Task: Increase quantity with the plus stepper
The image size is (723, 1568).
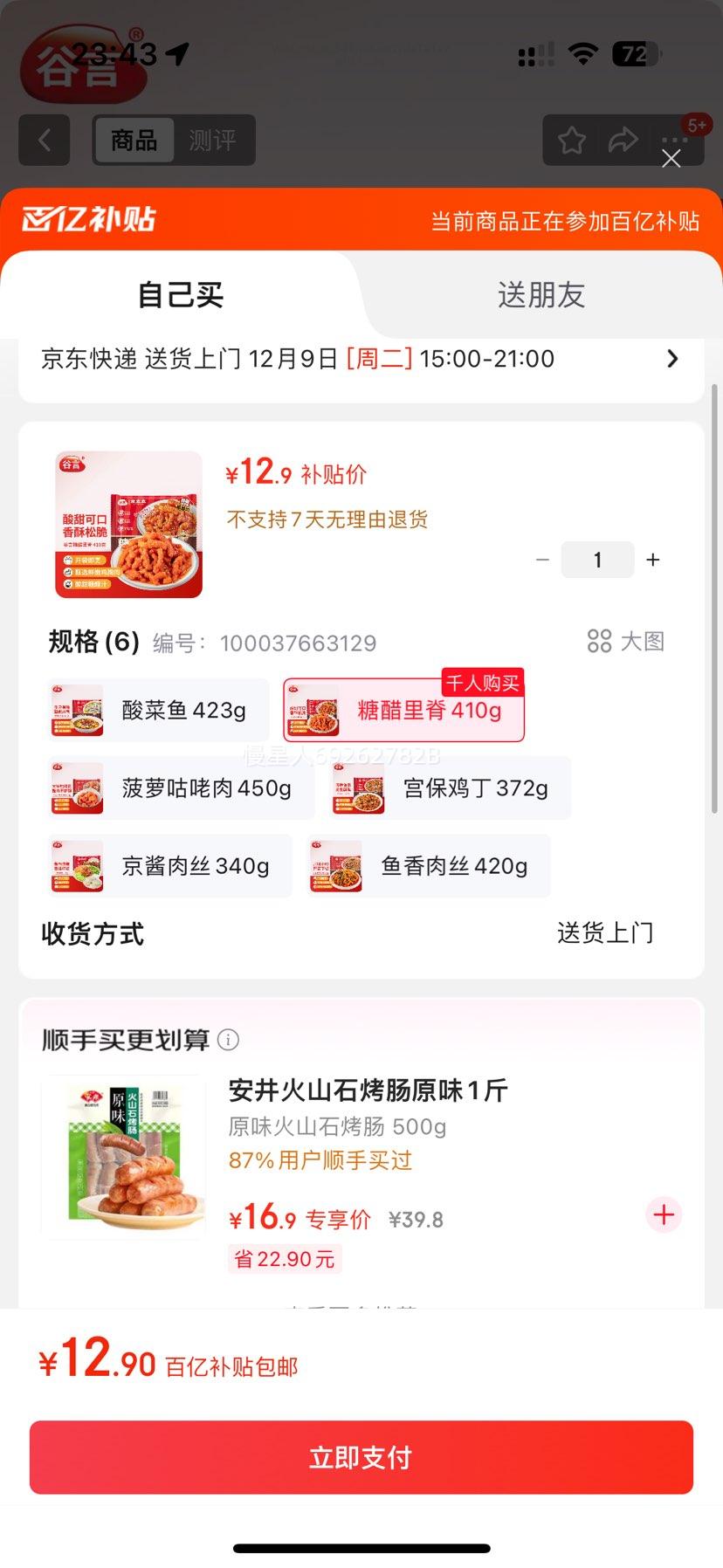Action: click(x=652, y=559)
